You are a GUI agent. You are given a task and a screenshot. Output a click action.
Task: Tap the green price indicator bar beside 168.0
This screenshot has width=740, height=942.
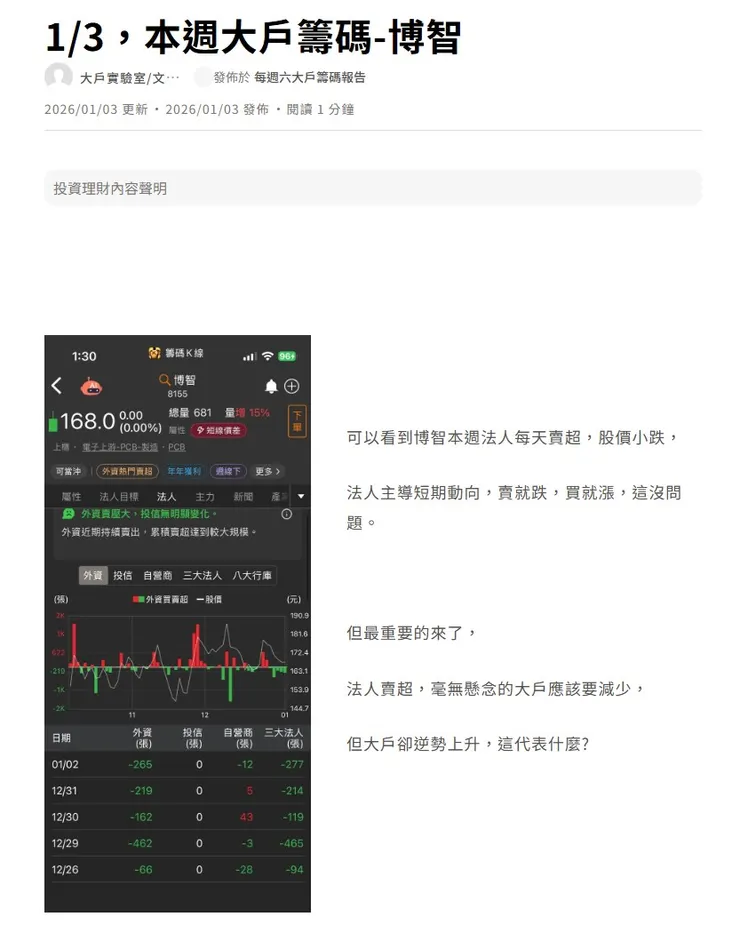(57, 420)
